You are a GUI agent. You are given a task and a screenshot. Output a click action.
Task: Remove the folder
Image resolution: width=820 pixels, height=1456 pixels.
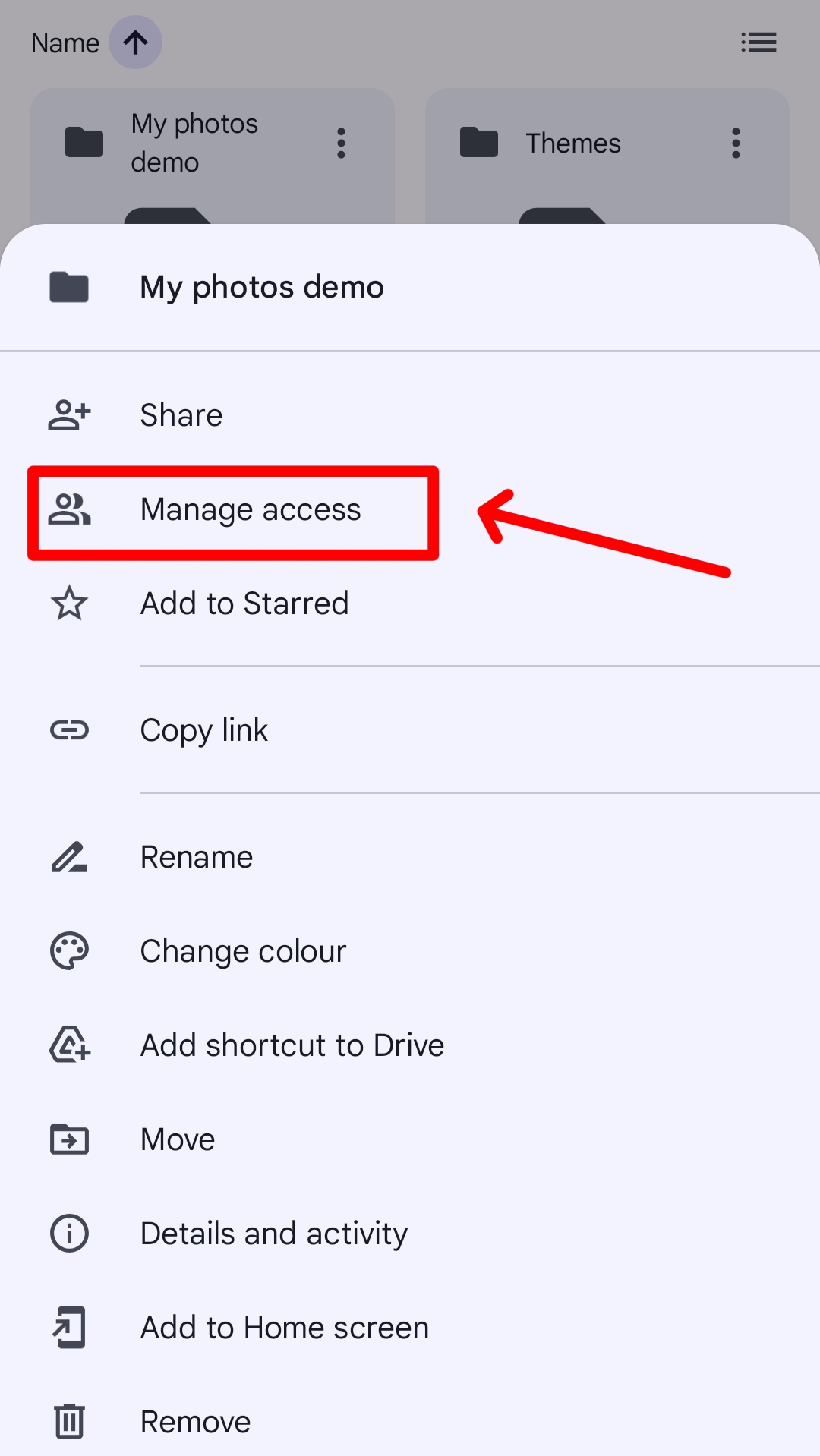[x=410, y=1422]
